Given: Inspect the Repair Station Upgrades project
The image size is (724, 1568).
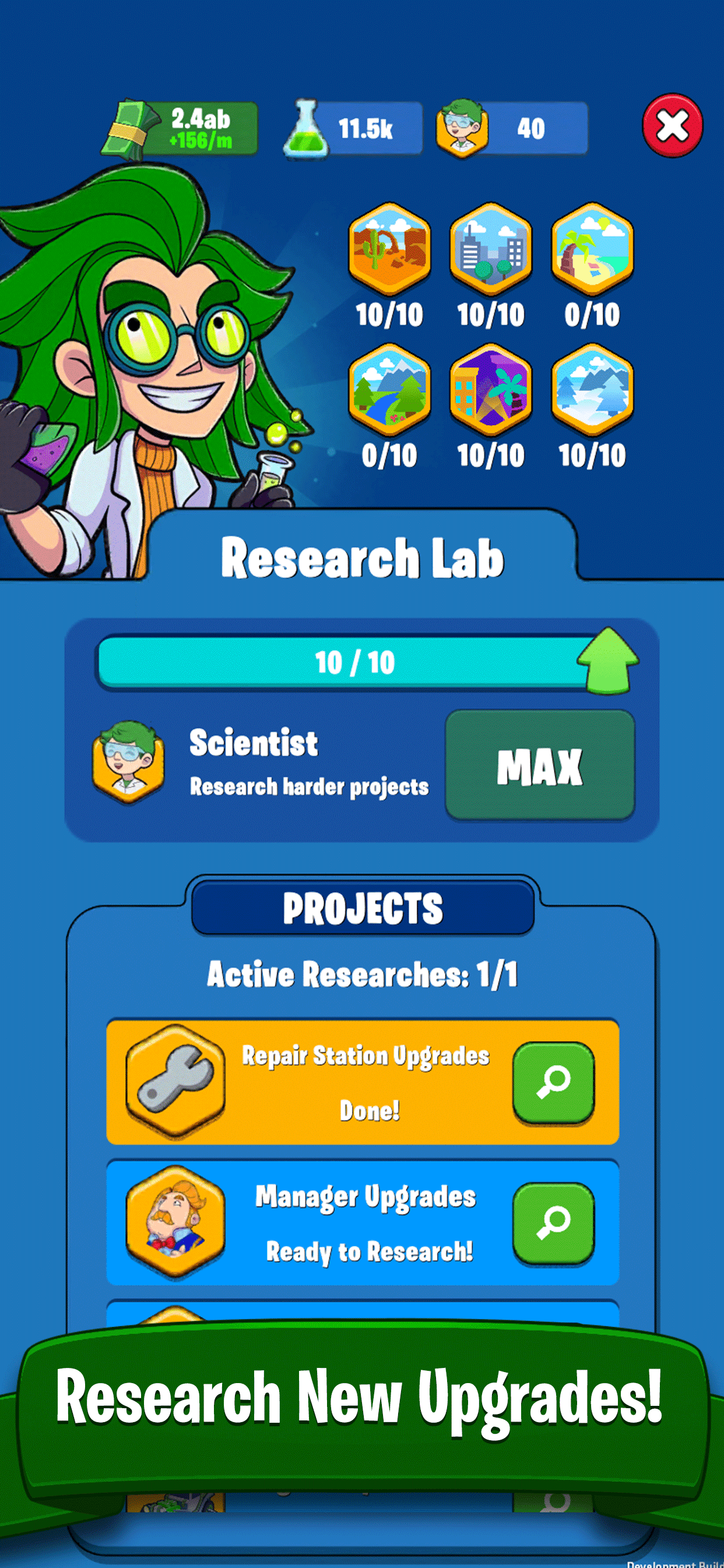Looking at the screenshot, I should [553, 1082].
